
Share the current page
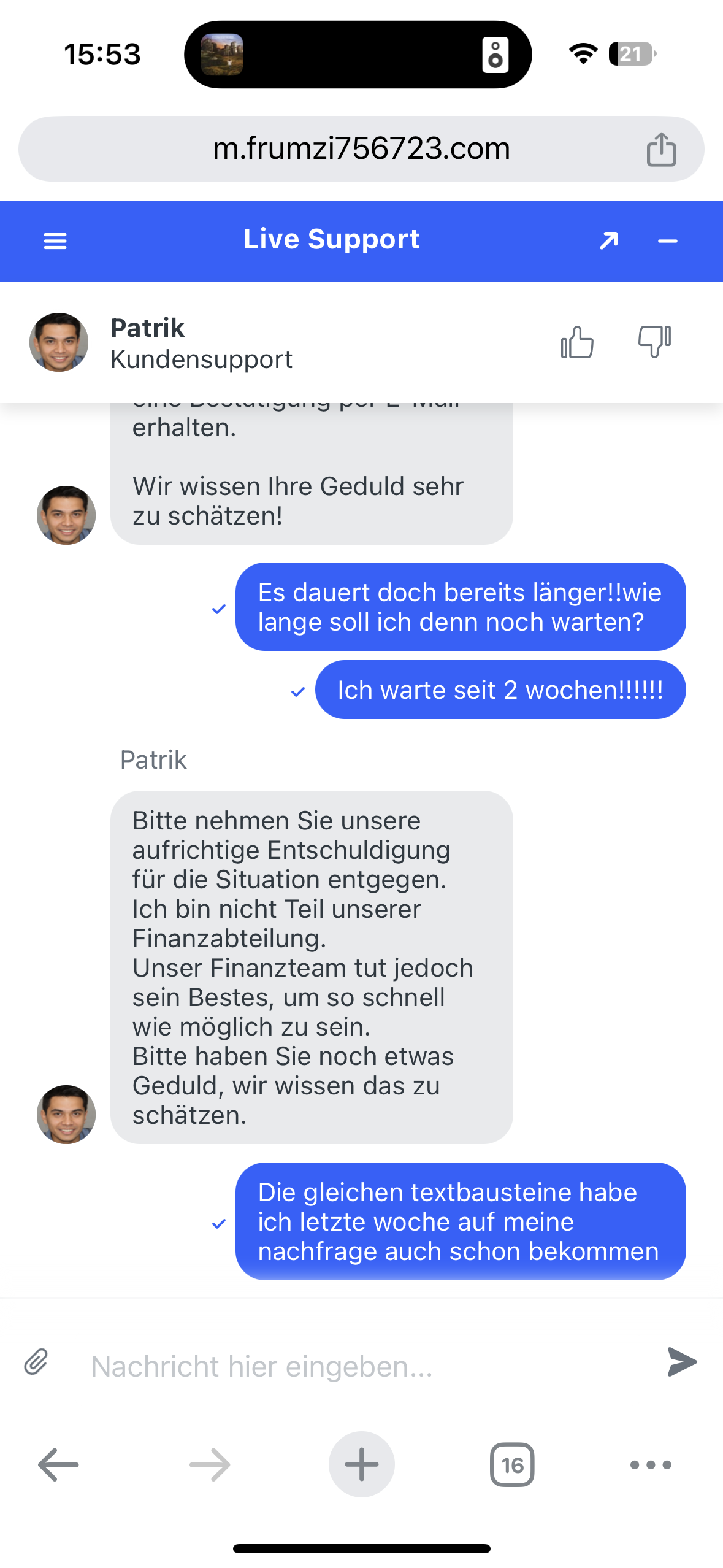(661, 150)
